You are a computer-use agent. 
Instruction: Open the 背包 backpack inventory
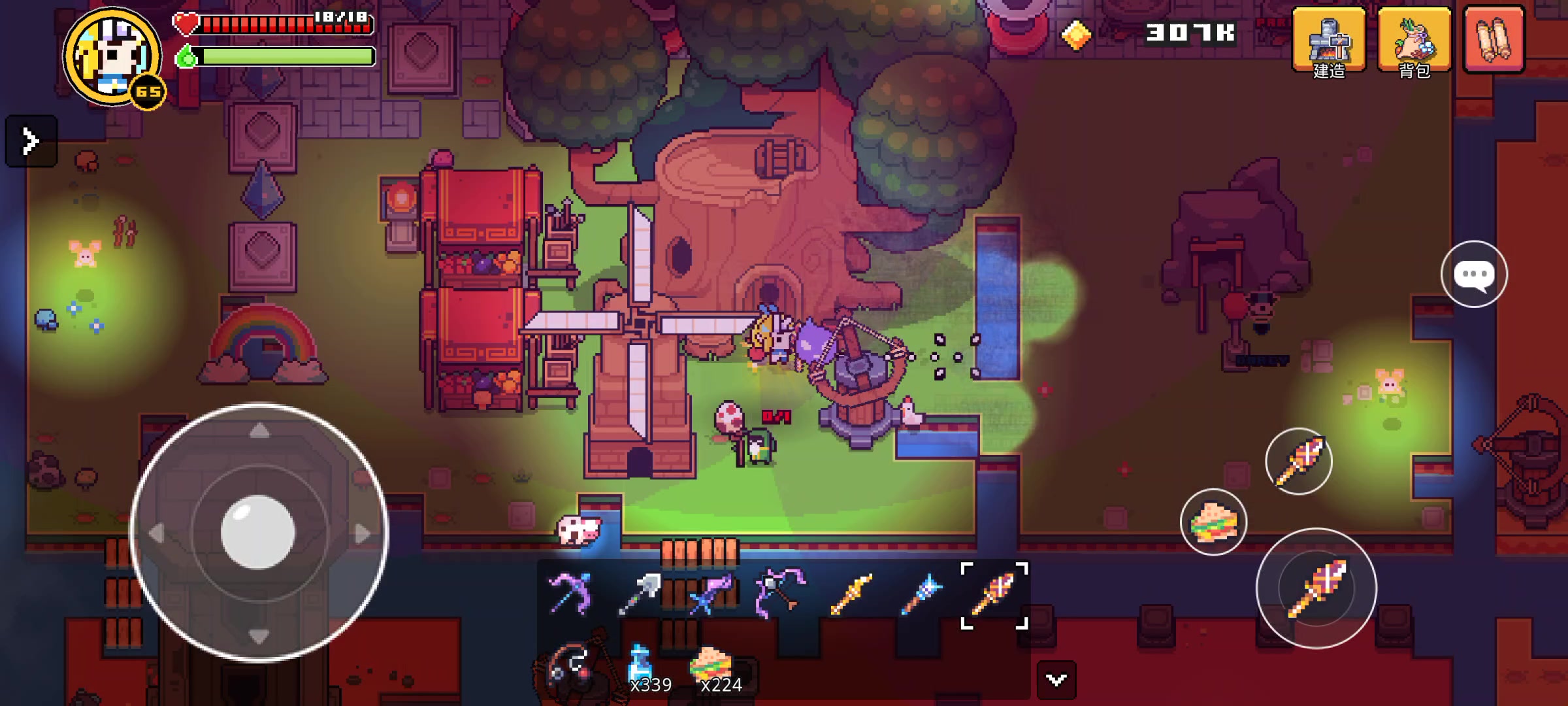(1414, 41)
